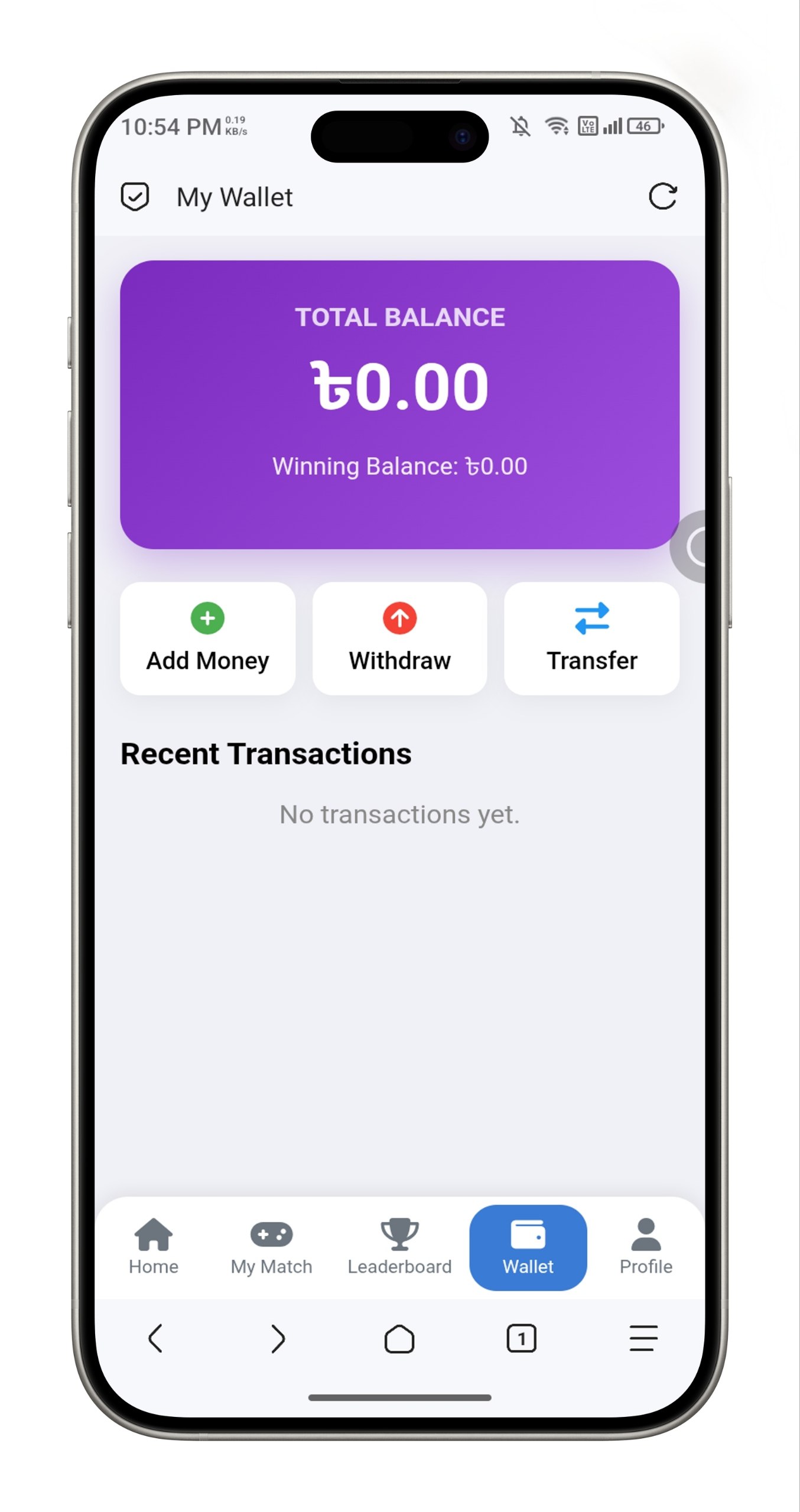This screenshot has width=800, height=1512.
Task: View open browser tabs
Action: [521, 1338]
